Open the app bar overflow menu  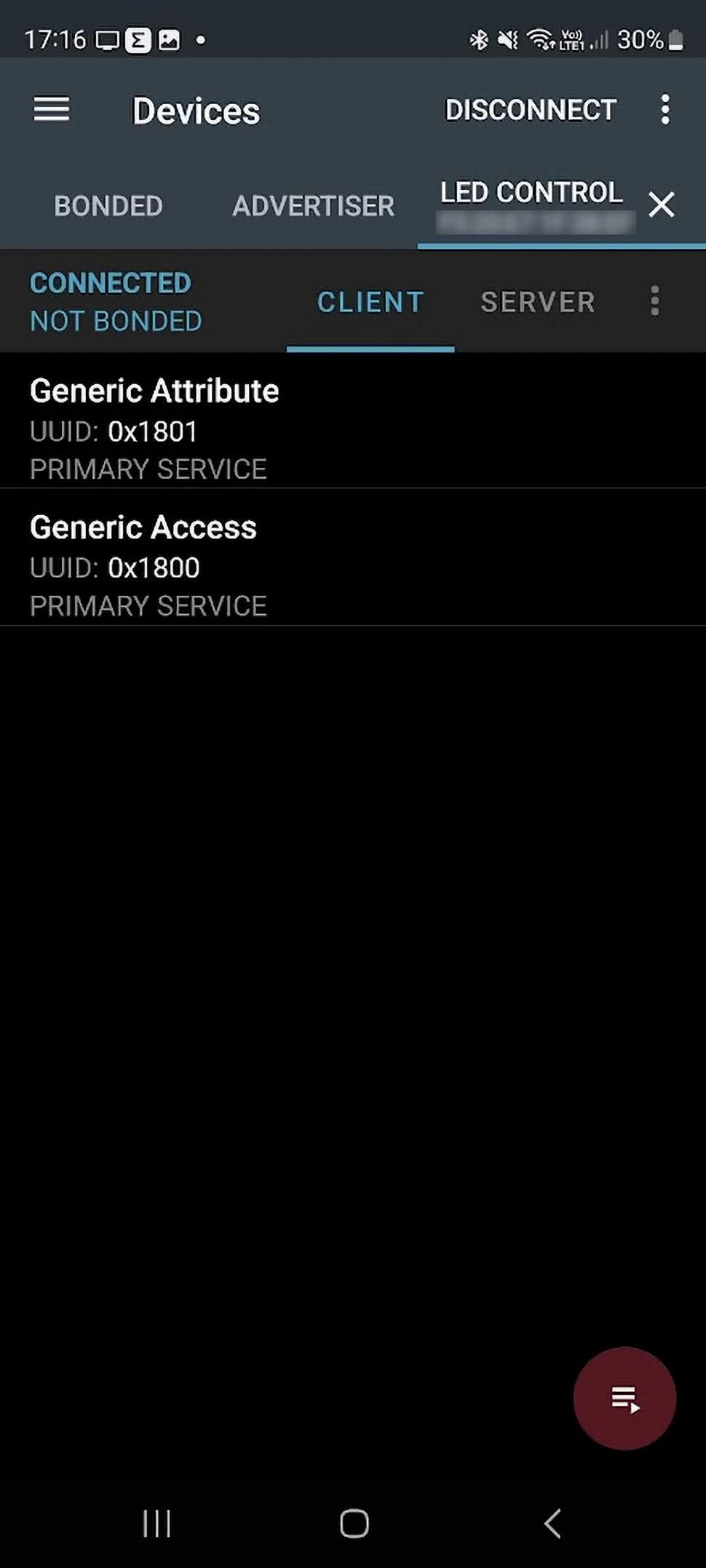(665, 110)
